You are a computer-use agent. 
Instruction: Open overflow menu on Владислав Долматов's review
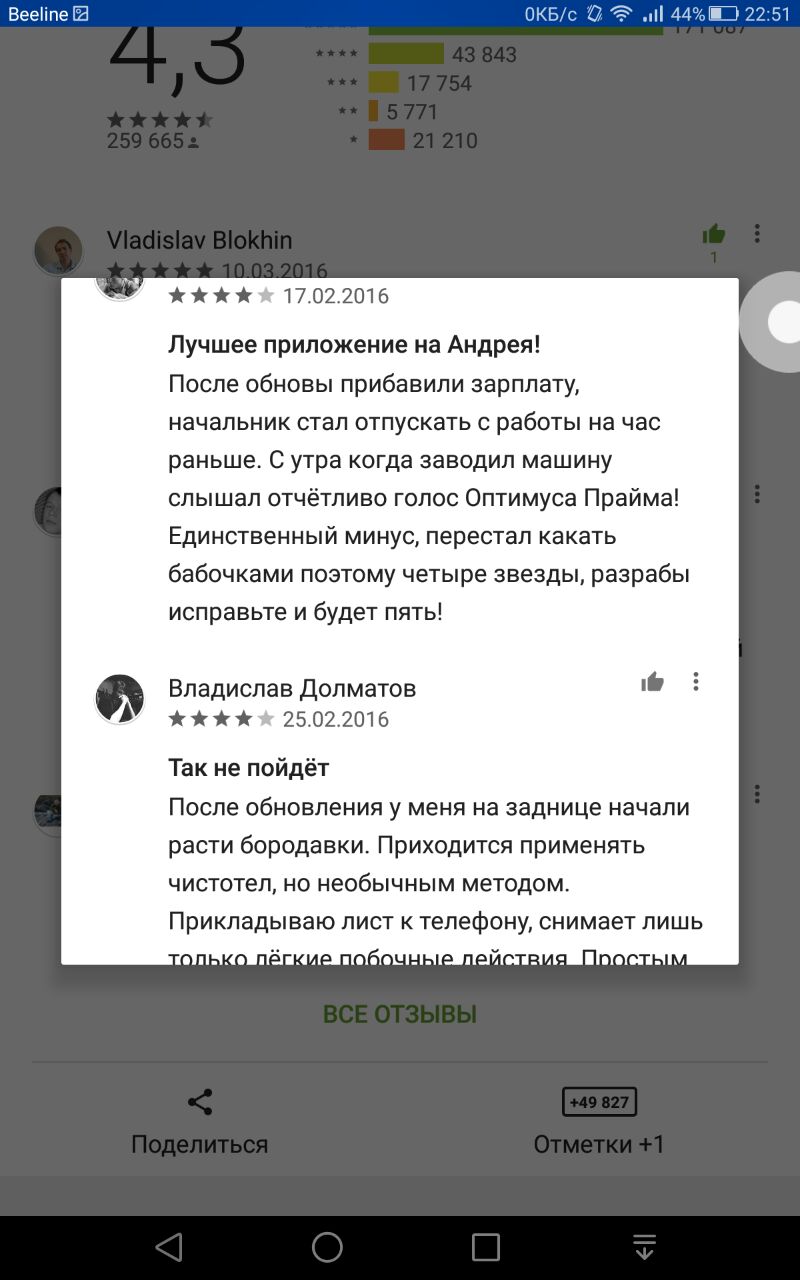click(x=696, y=682)
